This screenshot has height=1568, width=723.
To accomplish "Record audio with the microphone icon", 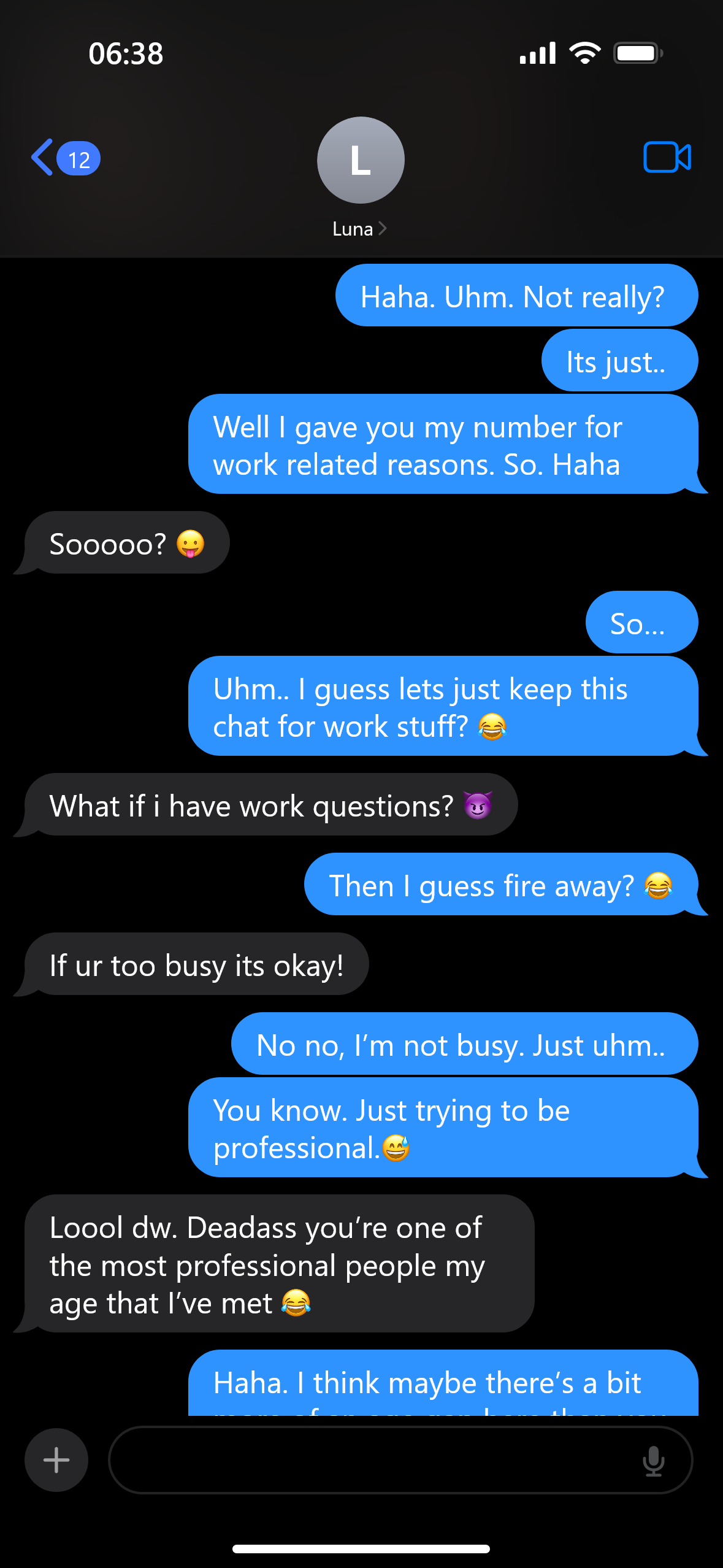I will tap(653, 1461).
